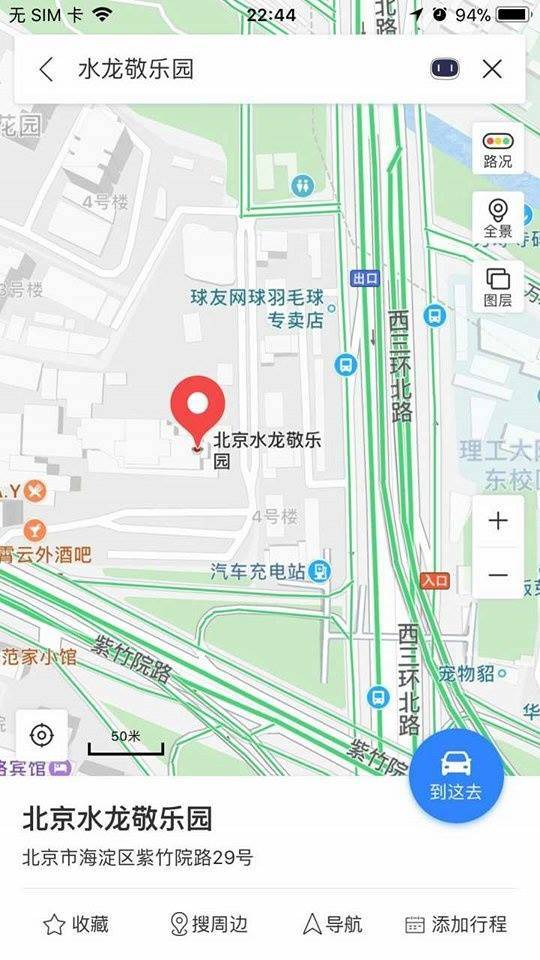Open 北京水龙敬乐园 place details card

pos(270,836)
